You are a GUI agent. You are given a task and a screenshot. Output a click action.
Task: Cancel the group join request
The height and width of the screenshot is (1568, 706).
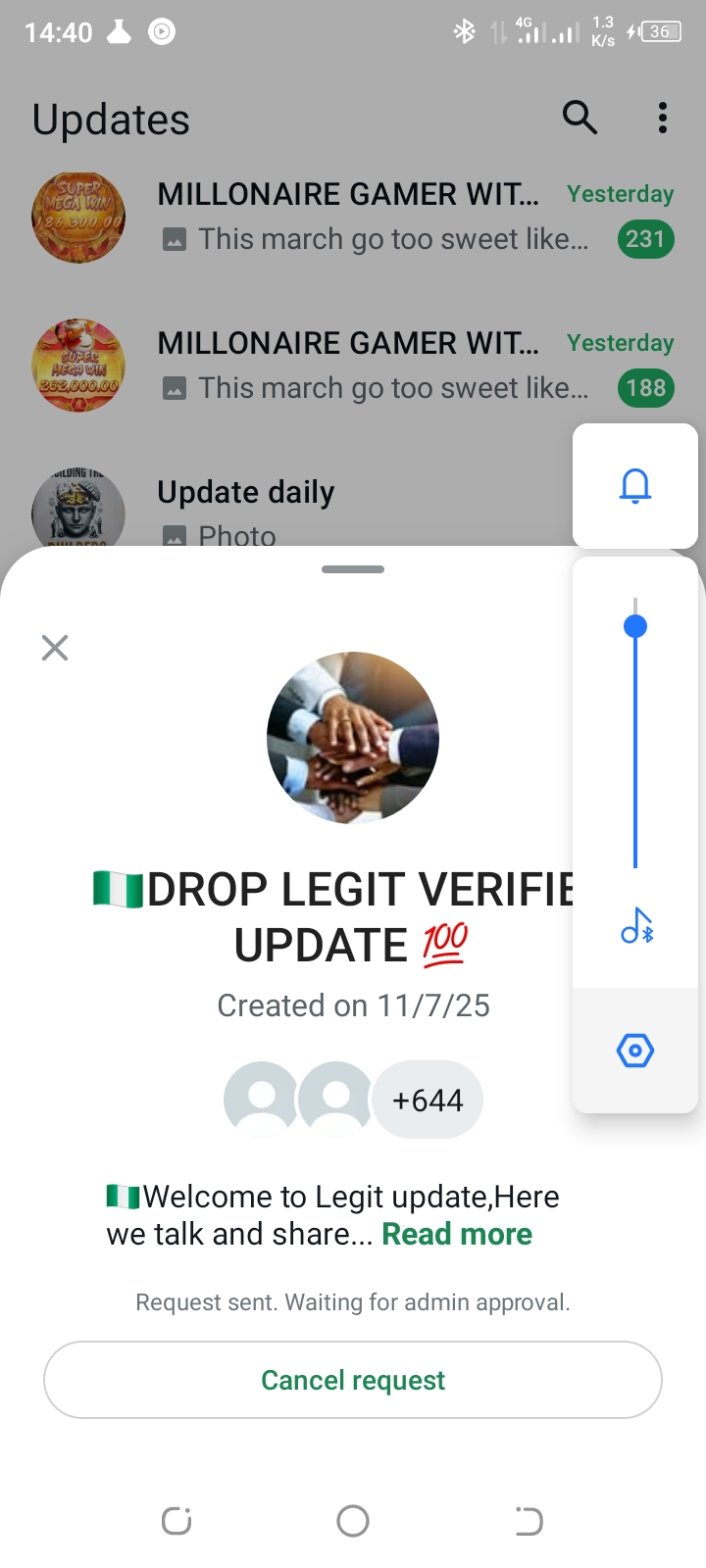pos(353,1380)
